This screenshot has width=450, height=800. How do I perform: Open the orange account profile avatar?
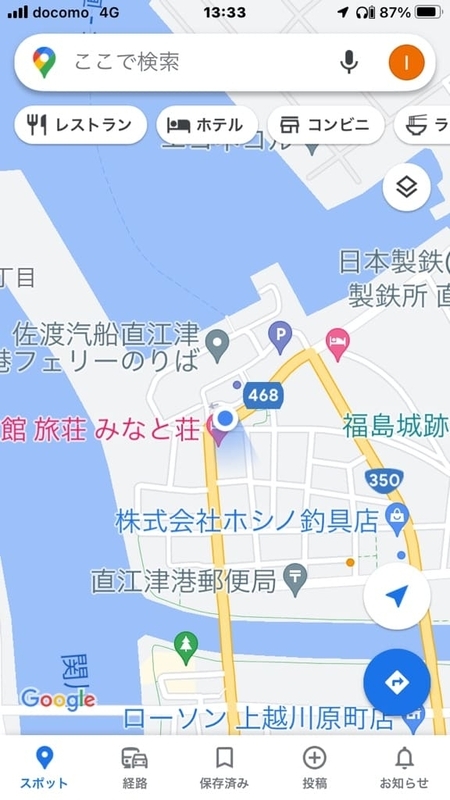pos(406,63)
